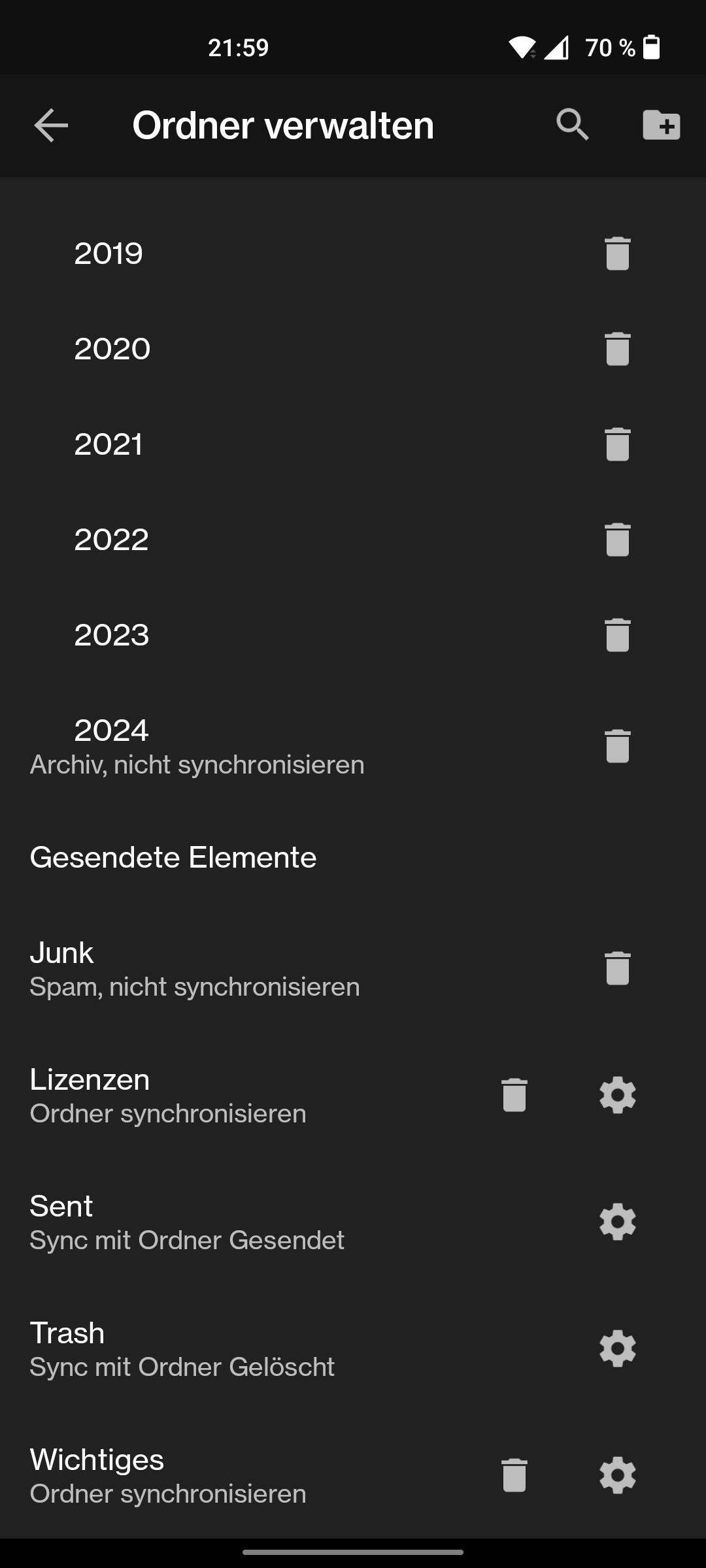Open Sent folder settings gear
Image resolution: width=706 pixels, height=1568 pixels.
[x=617, y=1222]
